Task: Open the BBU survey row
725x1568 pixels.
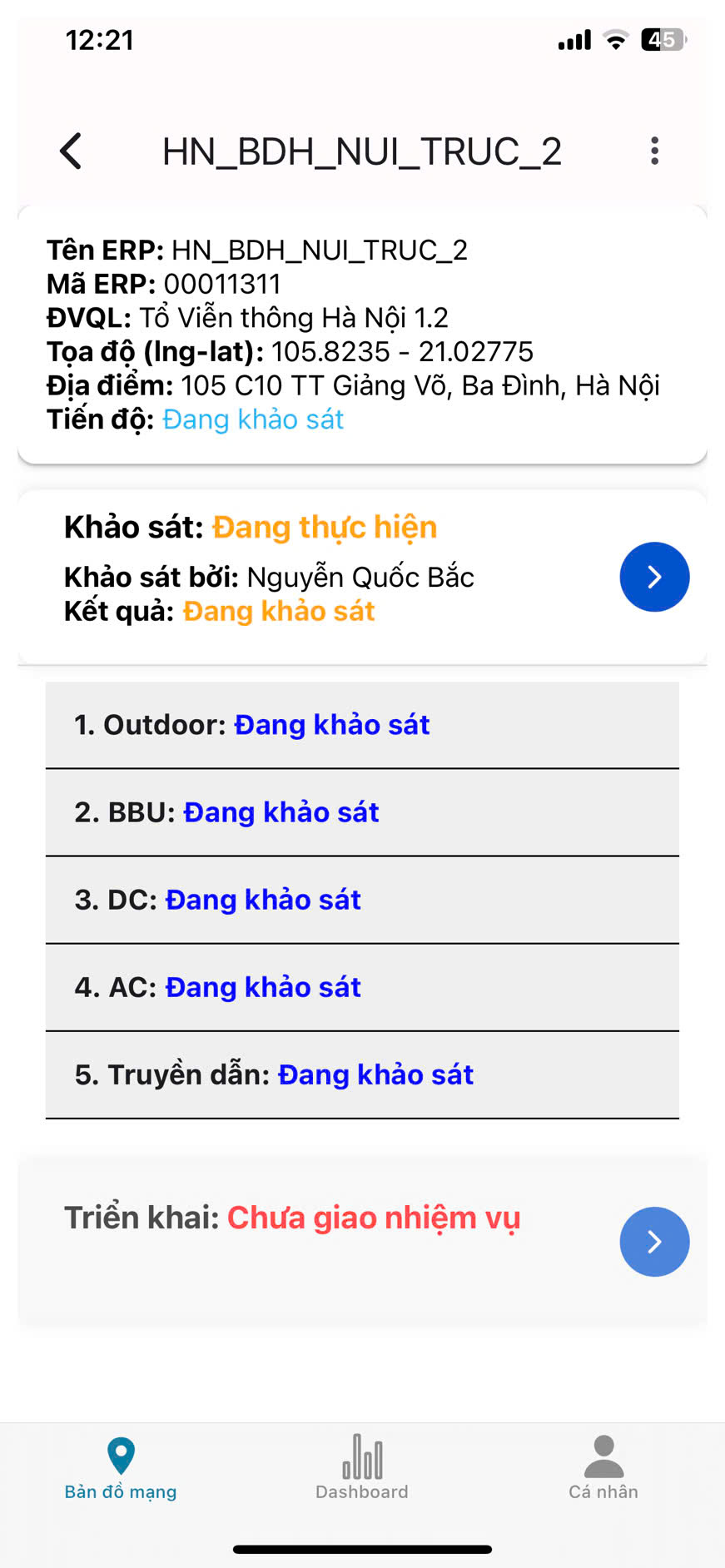Action: click(x=362, y=812)
